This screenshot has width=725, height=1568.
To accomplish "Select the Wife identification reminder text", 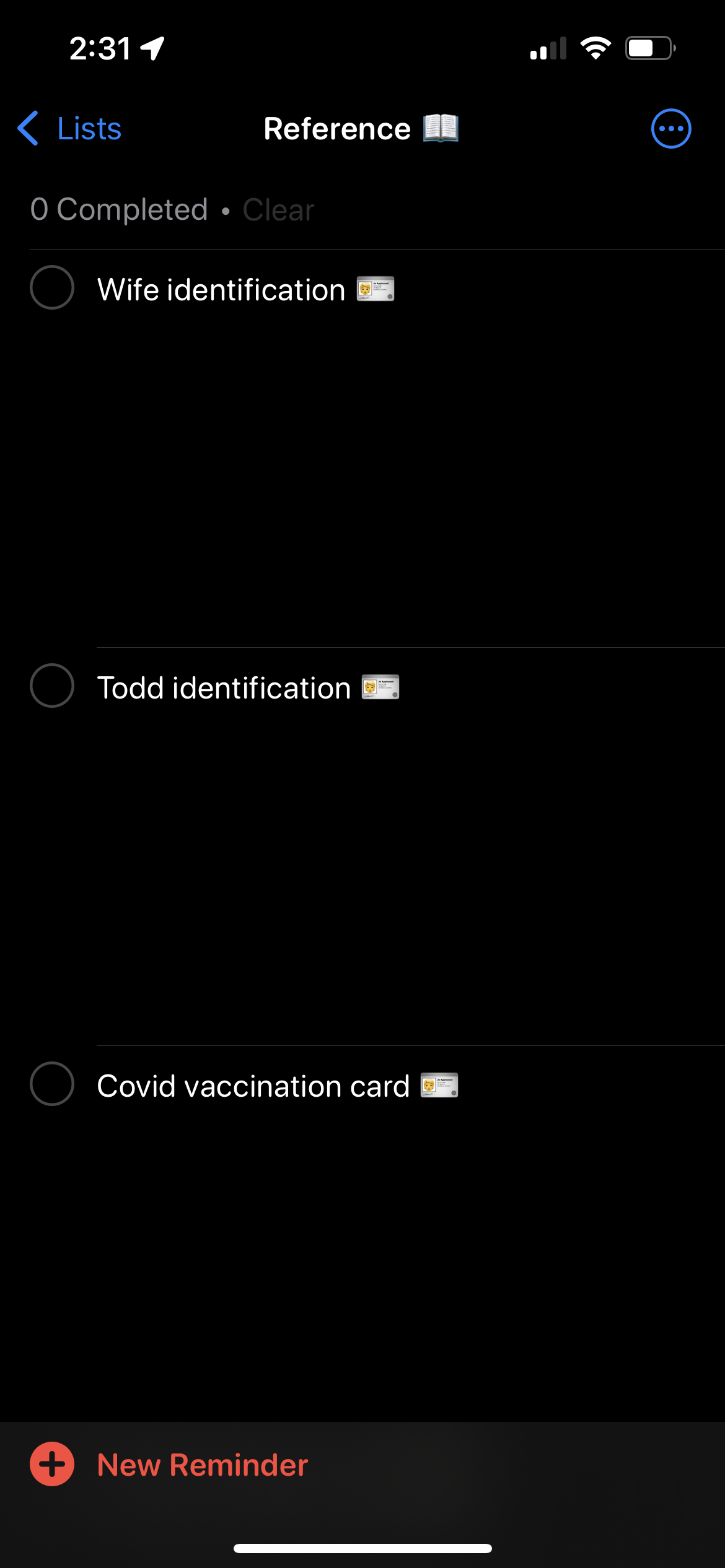I will pos(246,290).
